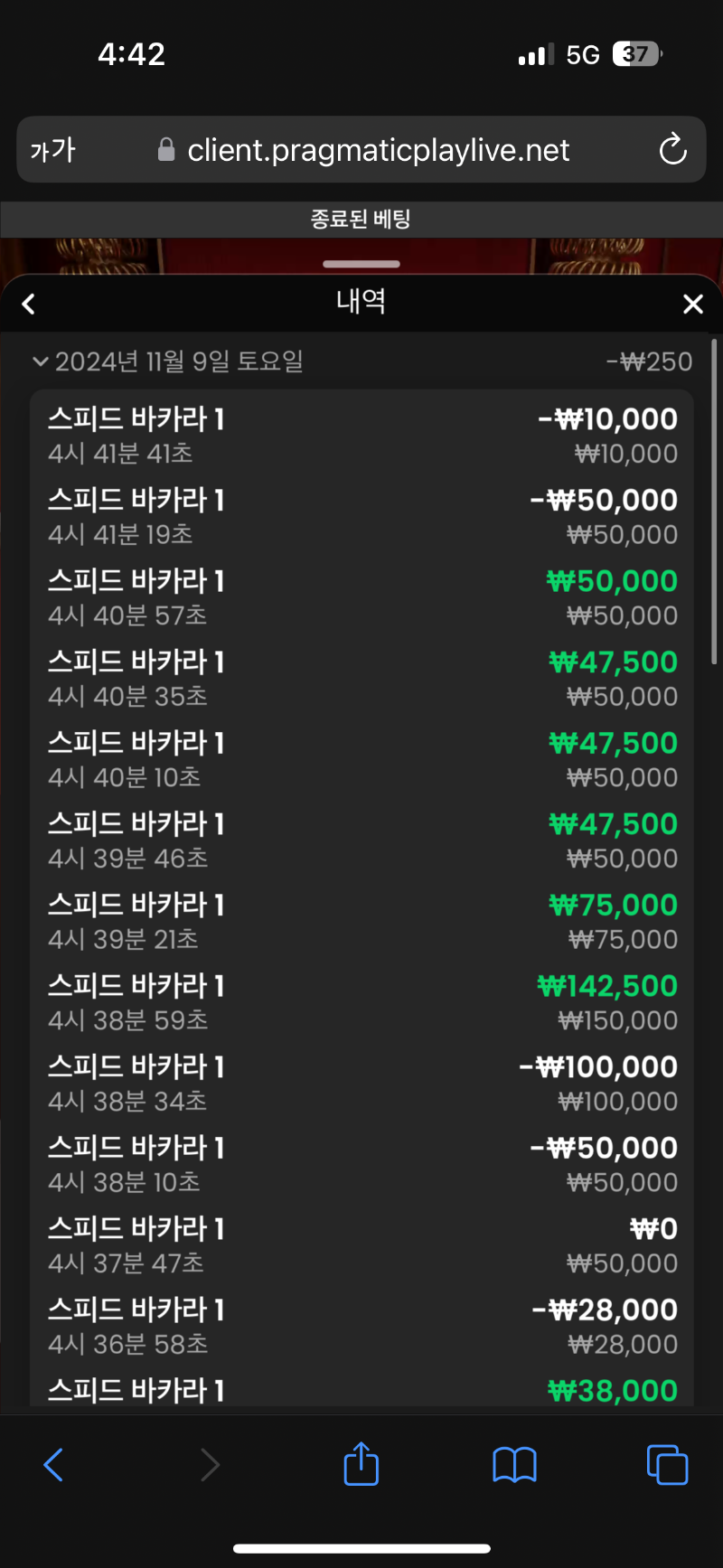Tap the client.pragmaticplaylive.net address bar

361,149
